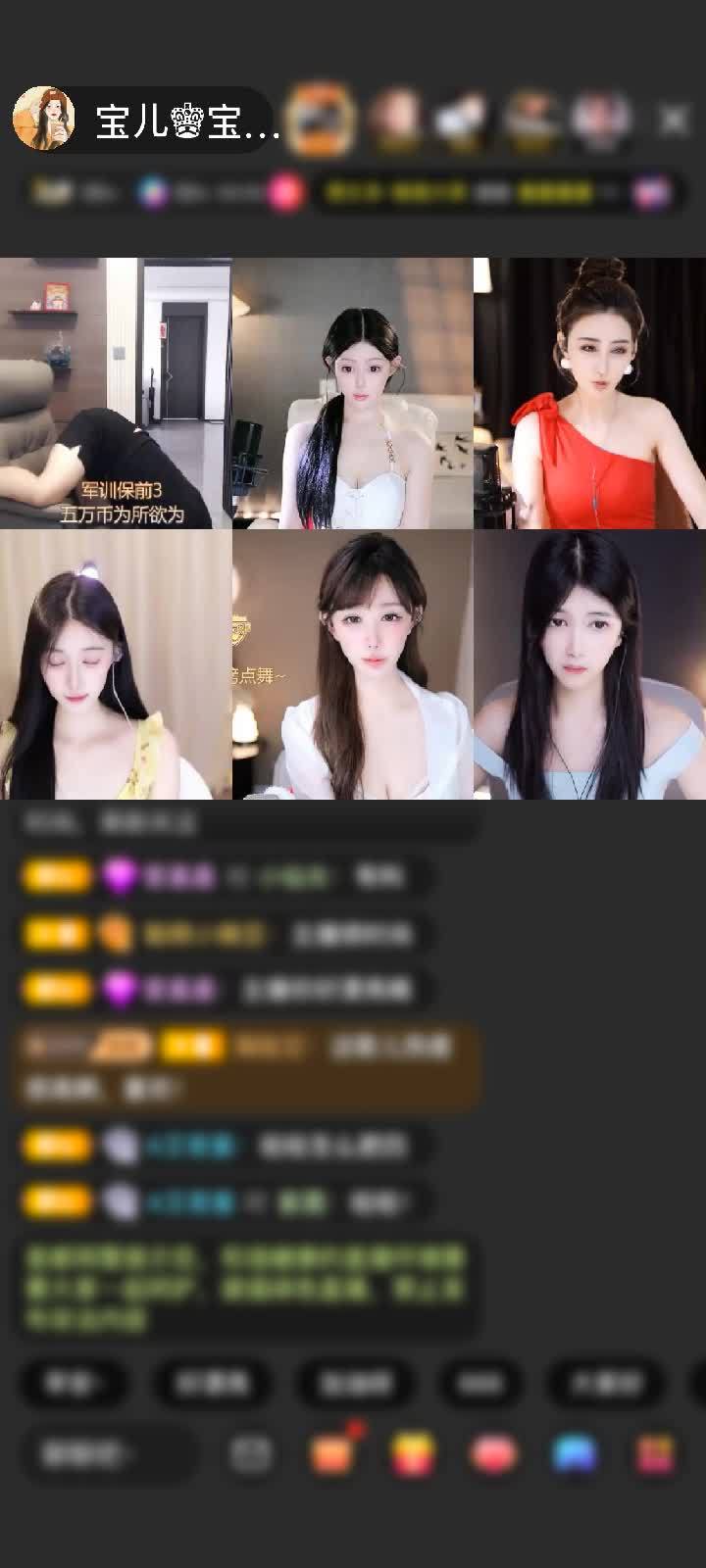Open the stream tile labeled 点舞
The width and height of the screenshot is (706, 1568).
pos(353,664)
